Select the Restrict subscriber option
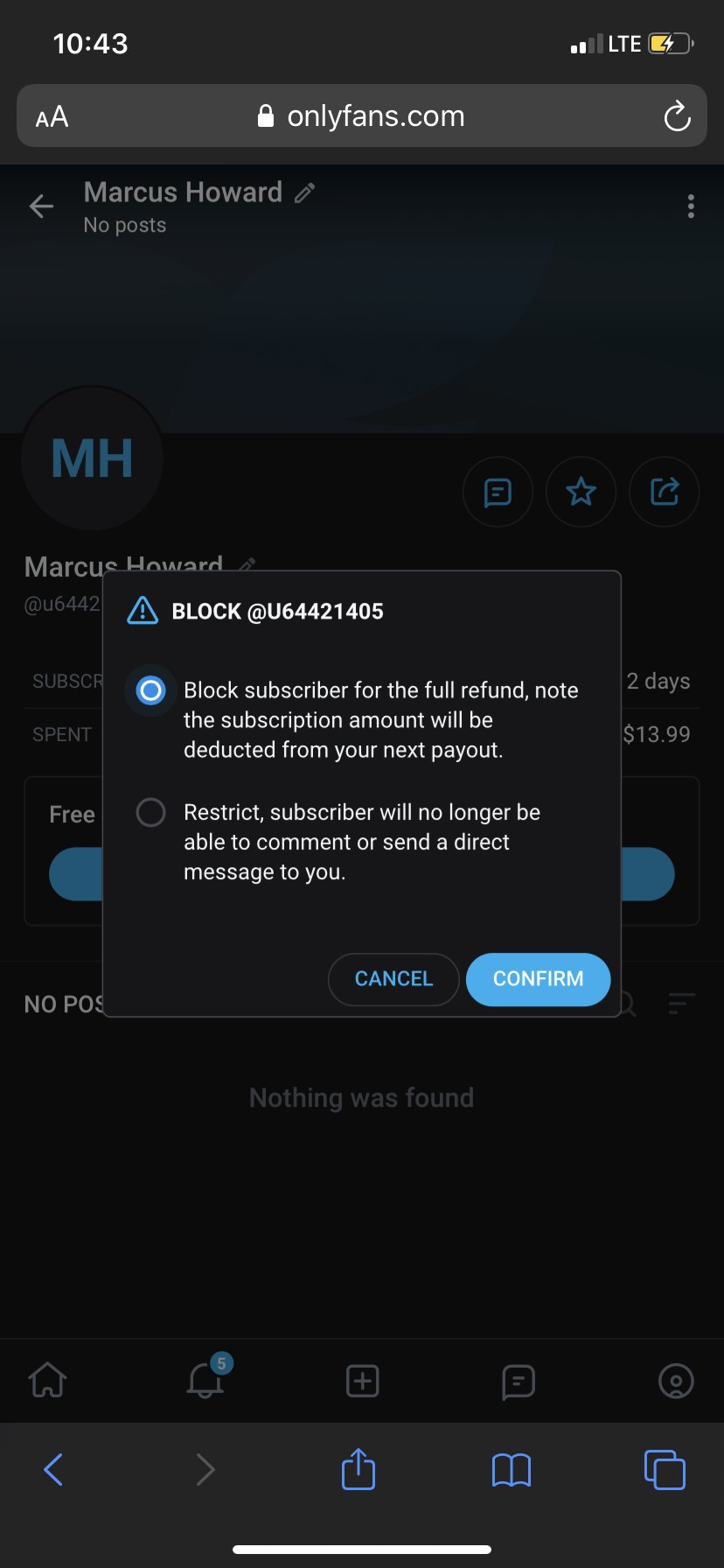Image resolution: width=724 pixels, height=1568 pixels. click(x=150, y=812)
